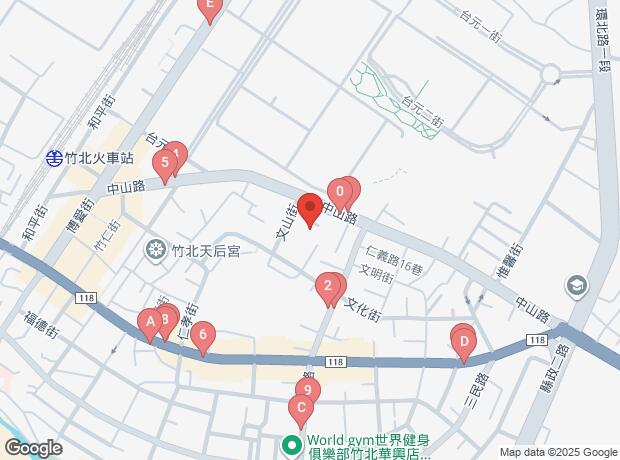Open the marker numbered 0 on 中山路
Image resolution: width=620 pixels, height=460 pixels.
point(341,190)
